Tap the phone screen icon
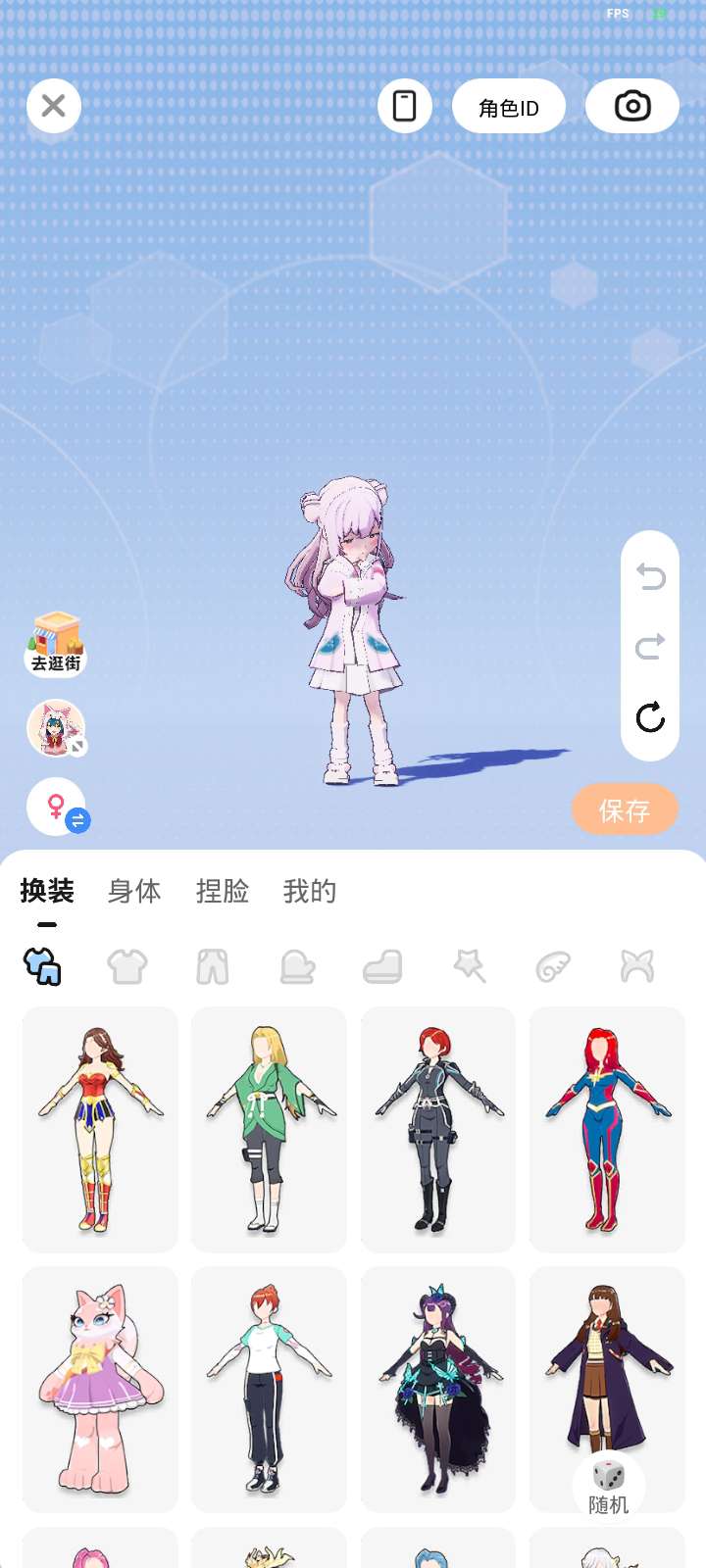 pyautogui.click(x=405, y=106)
